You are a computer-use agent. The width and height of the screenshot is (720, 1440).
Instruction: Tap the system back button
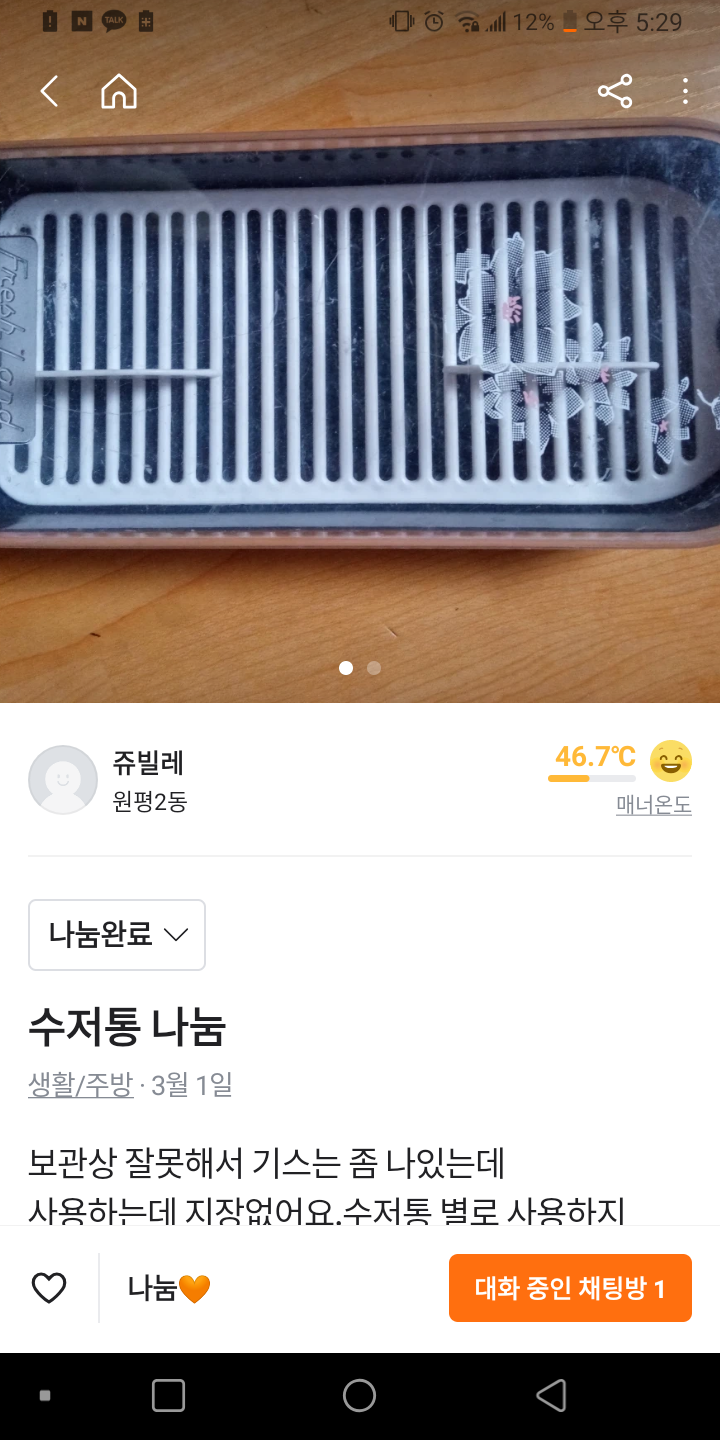[551, 1396]
